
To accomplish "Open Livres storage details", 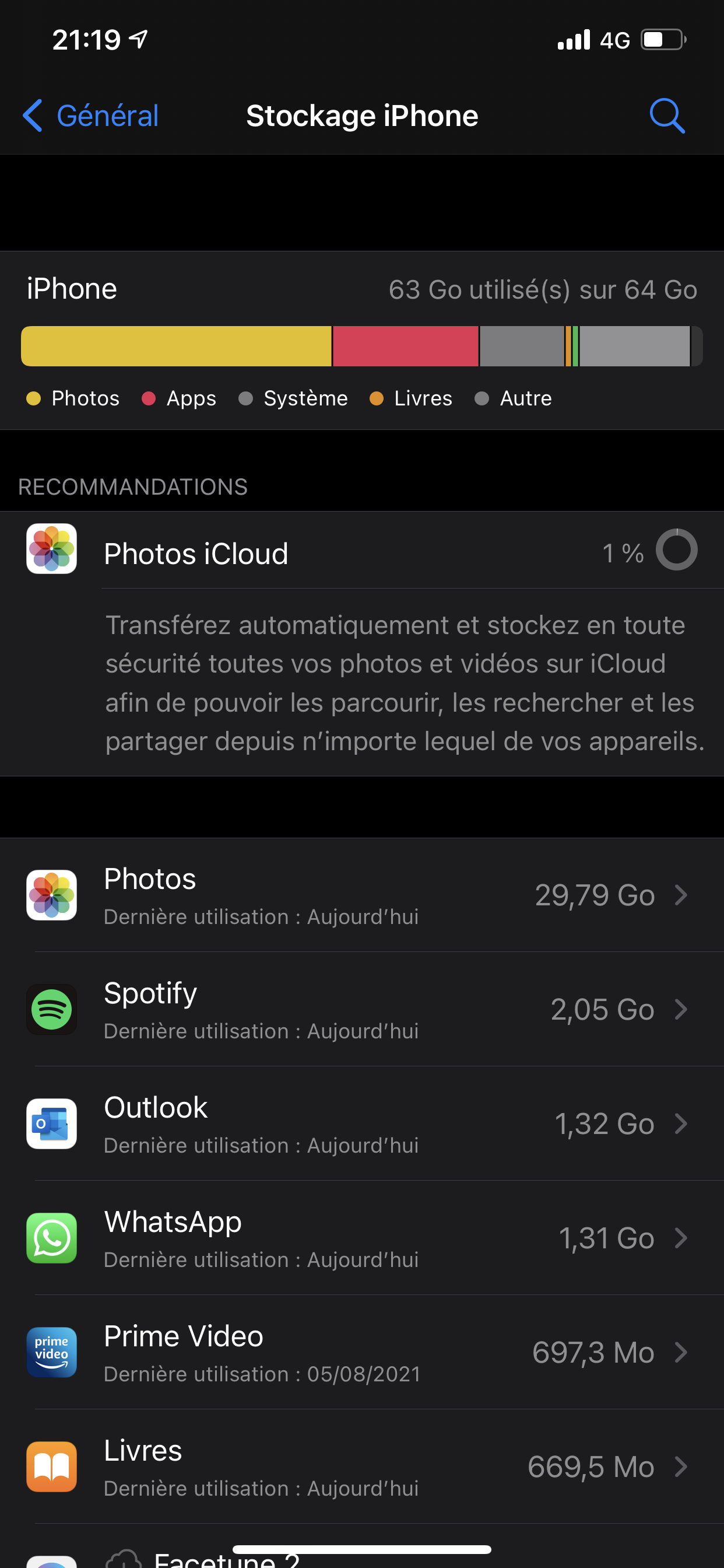I will 361,1467.
